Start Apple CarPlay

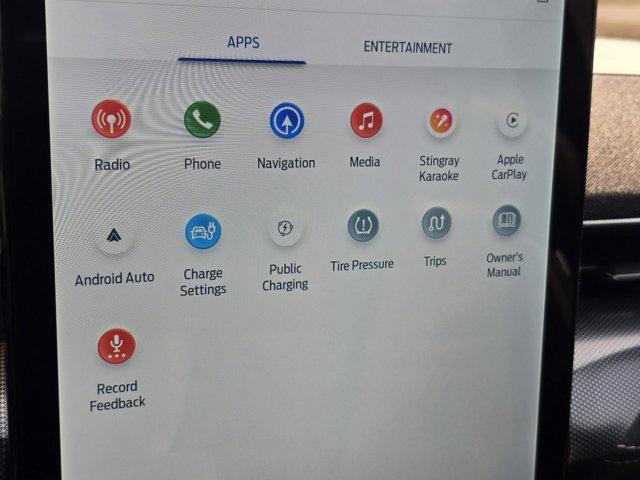[x=512, y=121]
